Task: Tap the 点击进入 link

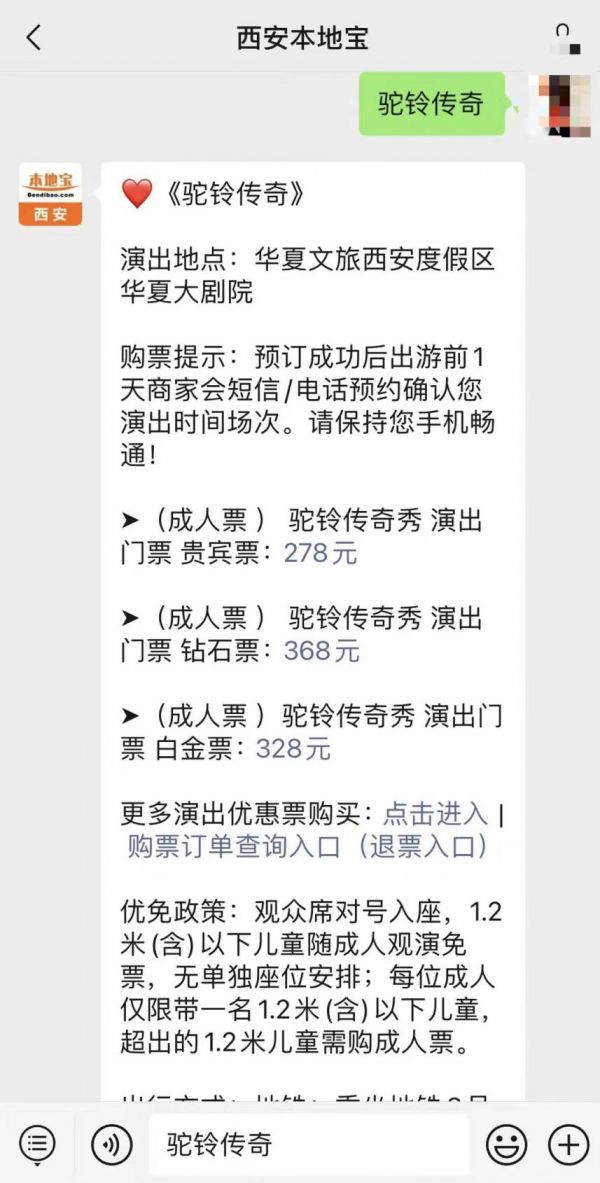Action: click(x=436, y=813)
